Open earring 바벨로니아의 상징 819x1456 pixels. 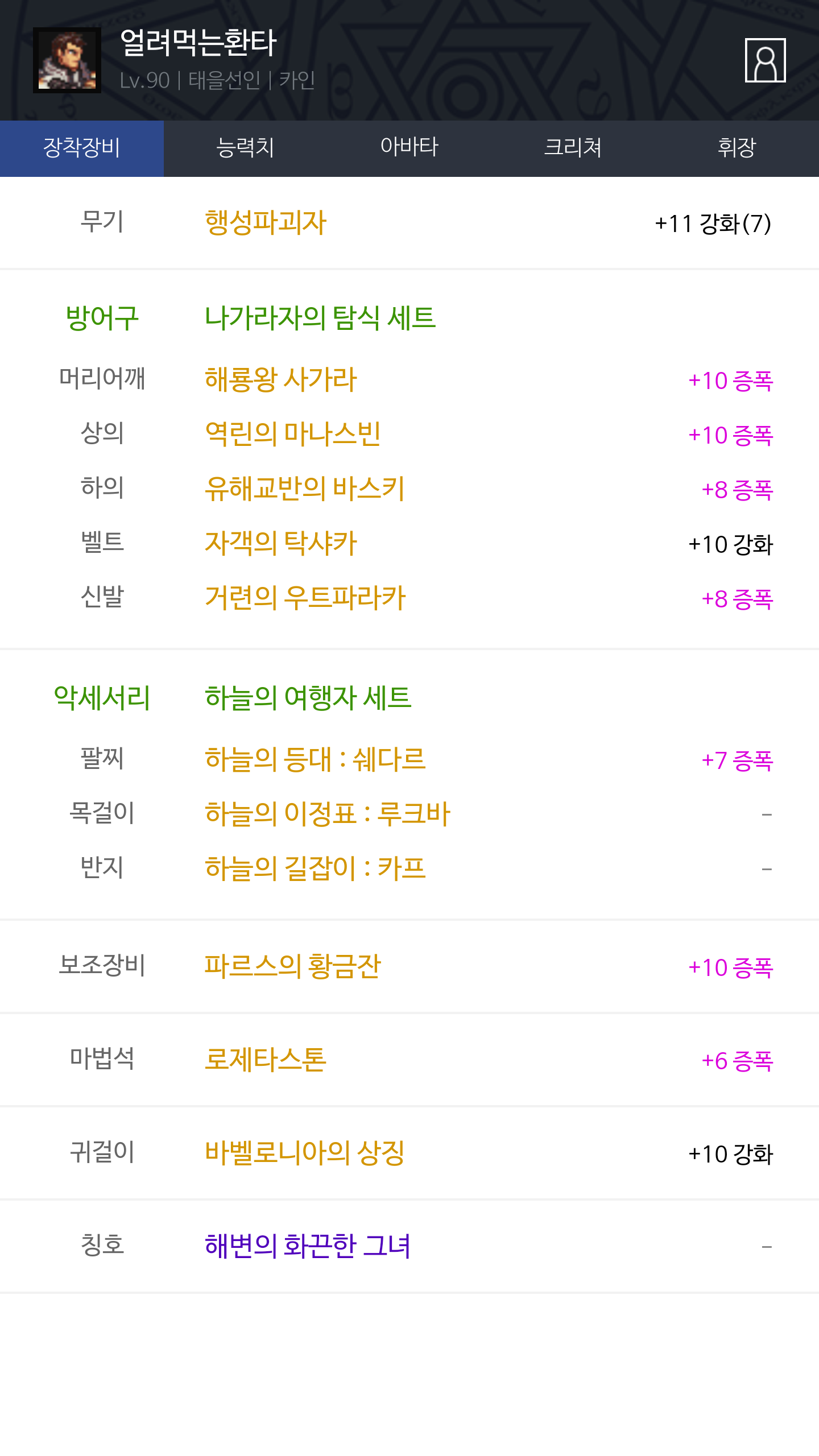[x=305, y=1153]
